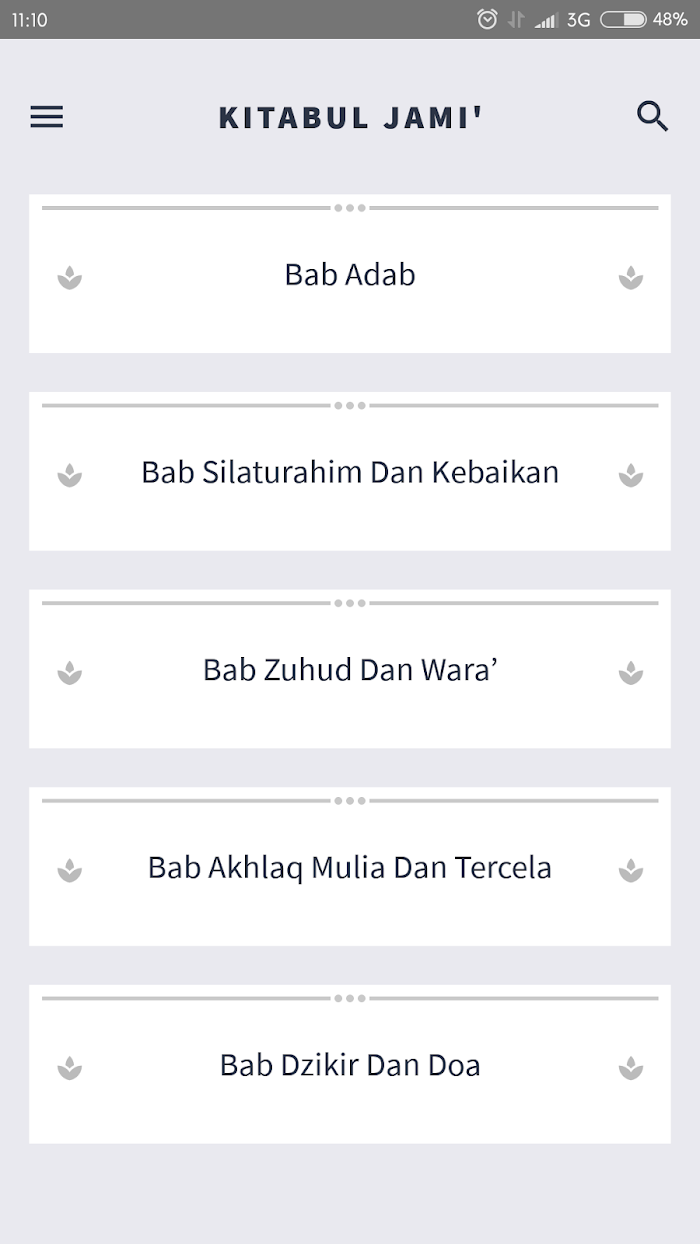700x1244 pixels.
Task: View Bab Akhlaq Mulia Dan Tercela
Action: 350,867
